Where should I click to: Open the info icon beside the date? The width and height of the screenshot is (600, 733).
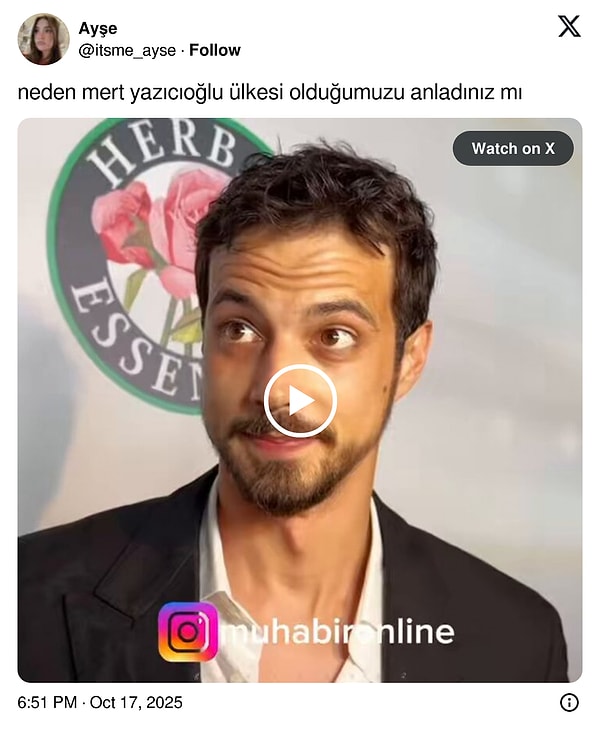569,703
